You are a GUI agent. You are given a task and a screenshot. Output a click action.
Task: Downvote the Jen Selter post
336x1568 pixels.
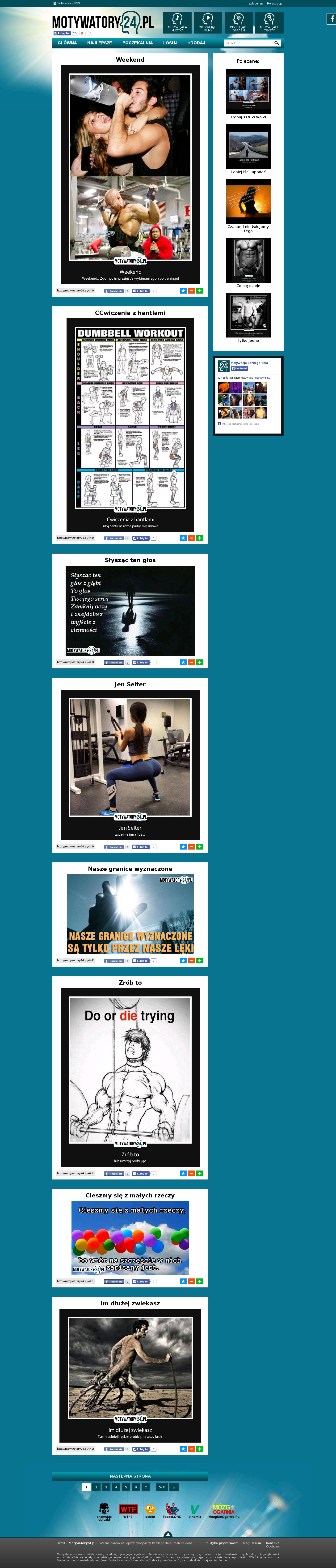click(191, 847)
